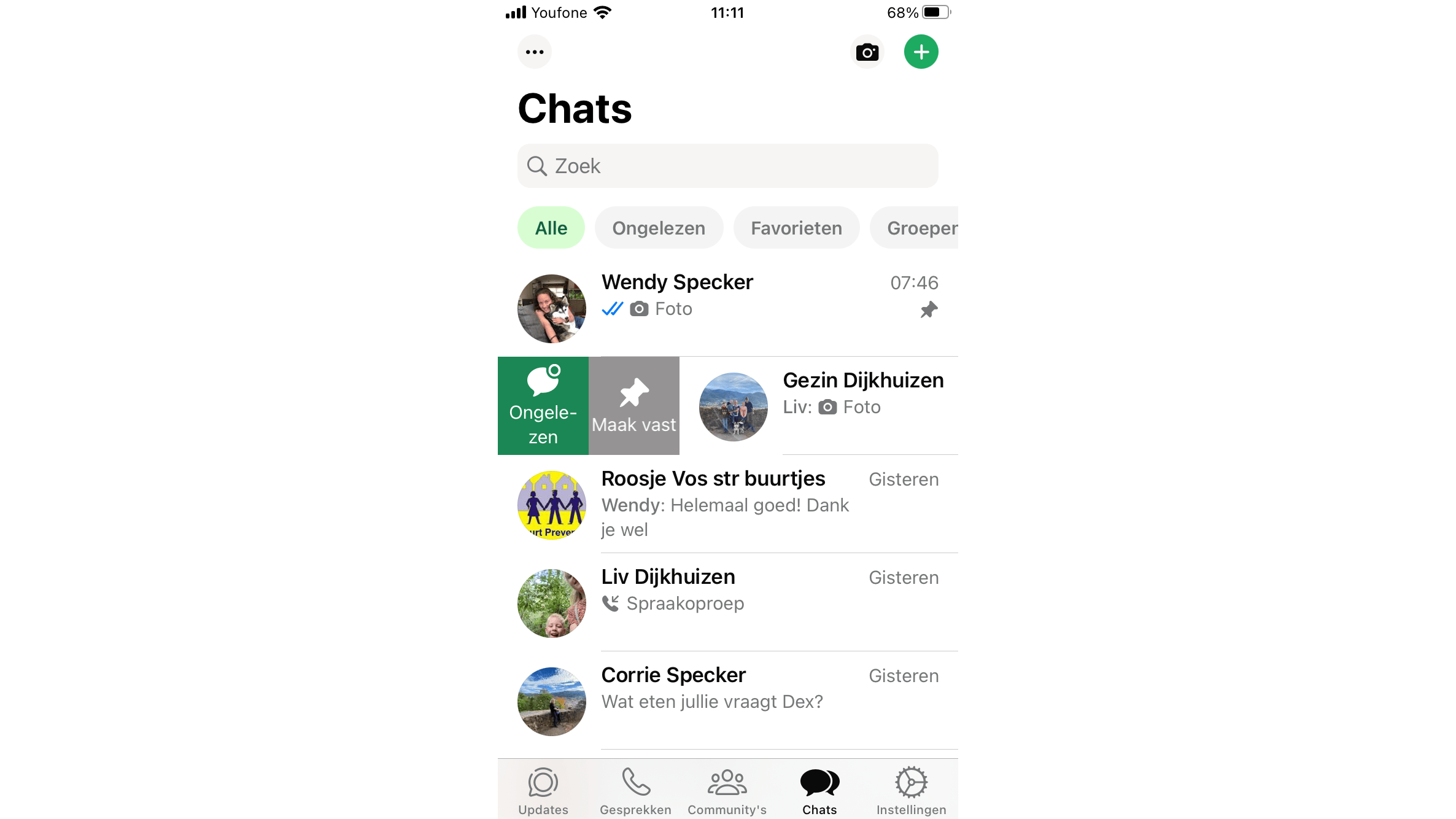Open the chat with Liv Dijkhuizen

tap(727, 602)
